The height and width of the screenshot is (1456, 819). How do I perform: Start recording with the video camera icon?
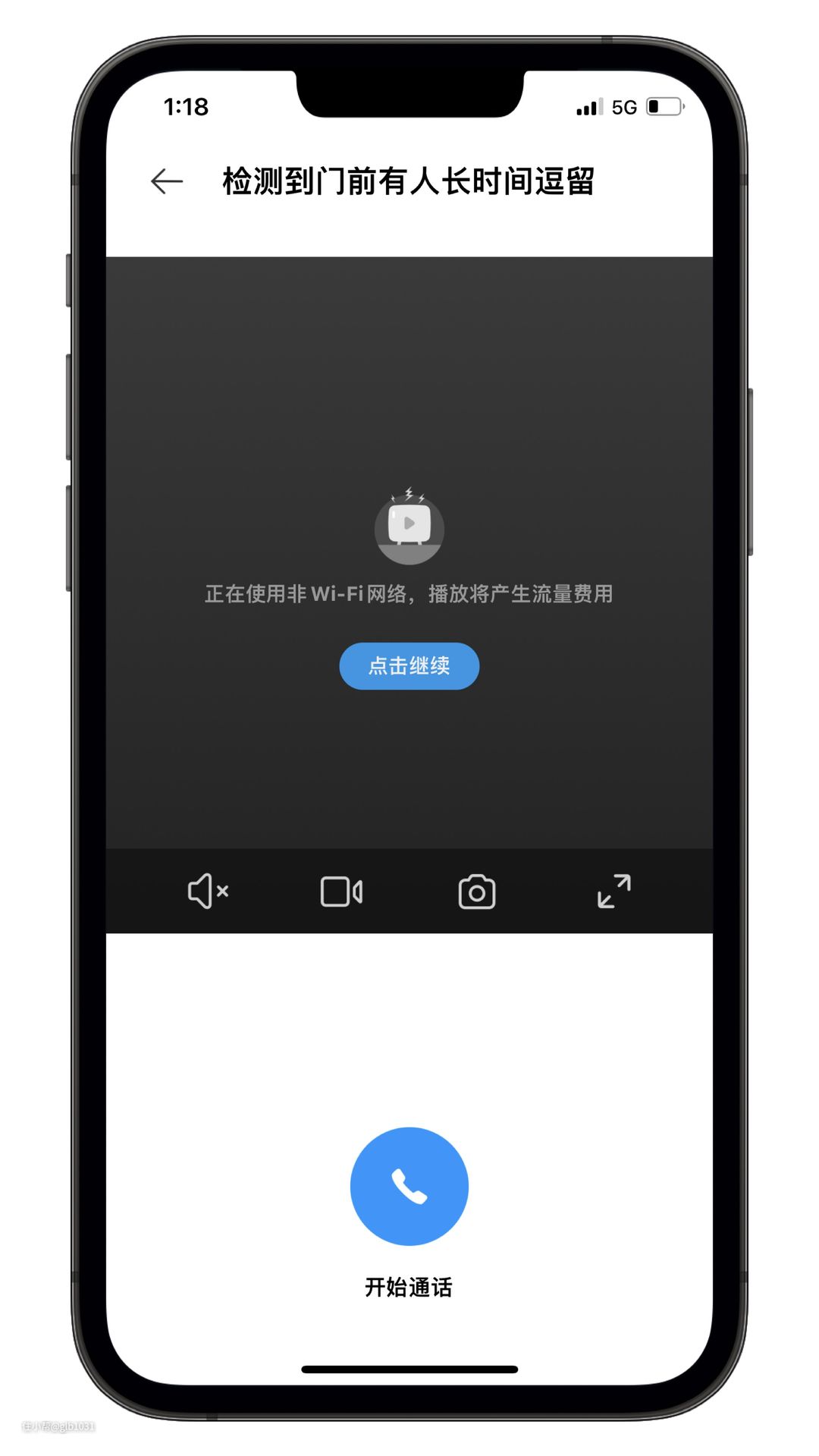pyautogui.click(x=341, y=892)
